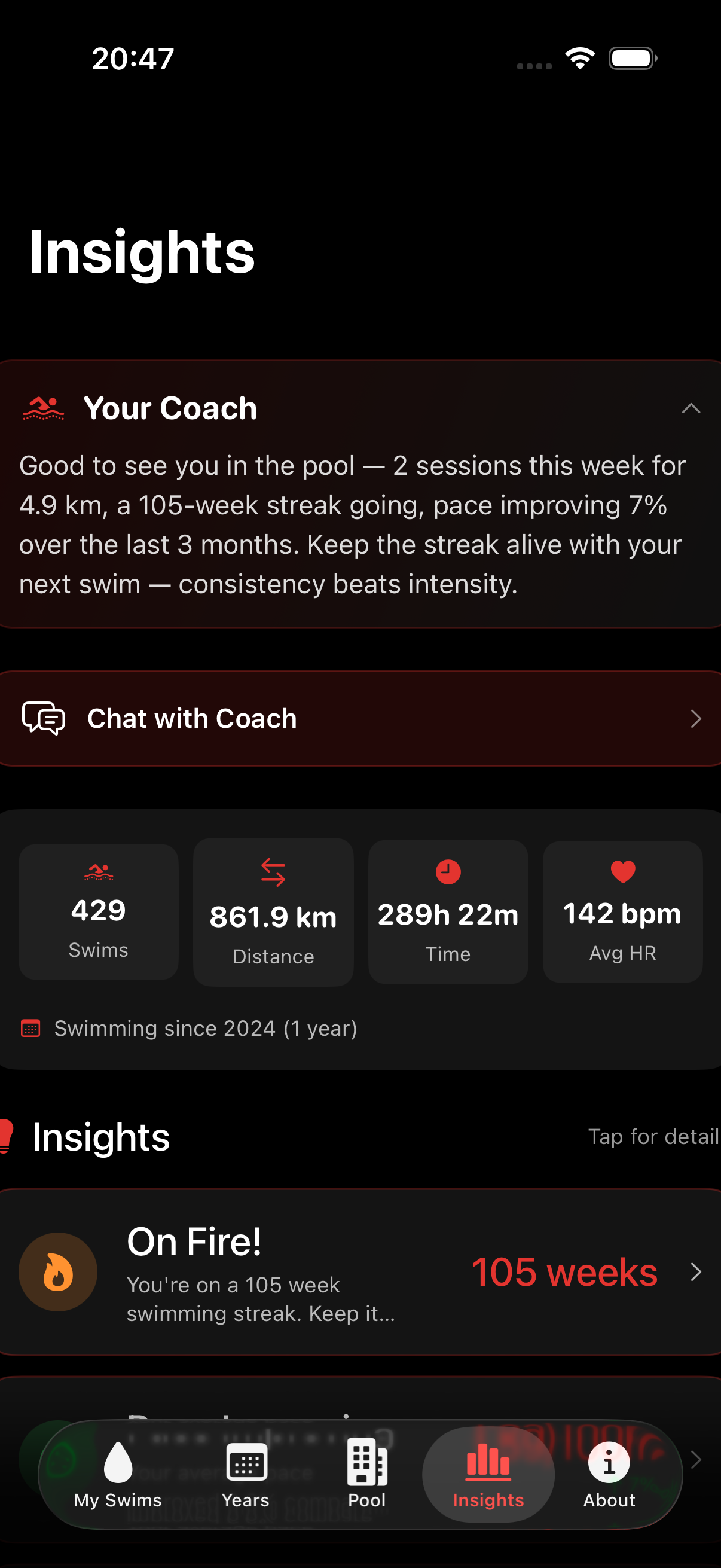Tap the flame icon in the On Fire card
Viewport: 721px width, 1568px height.
click(x=58, y=1271)
